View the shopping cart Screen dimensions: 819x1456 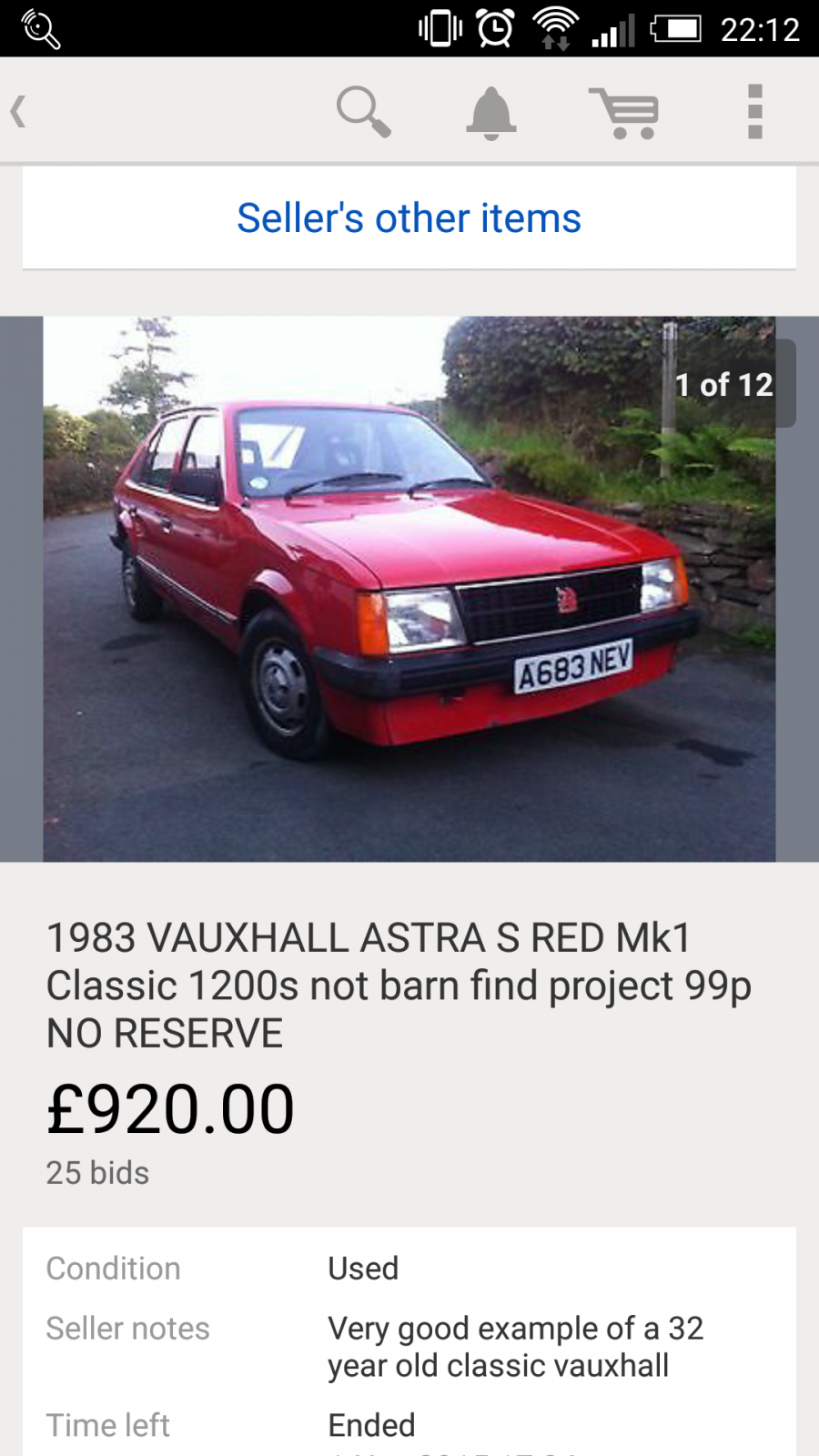[x=624, y=113]
